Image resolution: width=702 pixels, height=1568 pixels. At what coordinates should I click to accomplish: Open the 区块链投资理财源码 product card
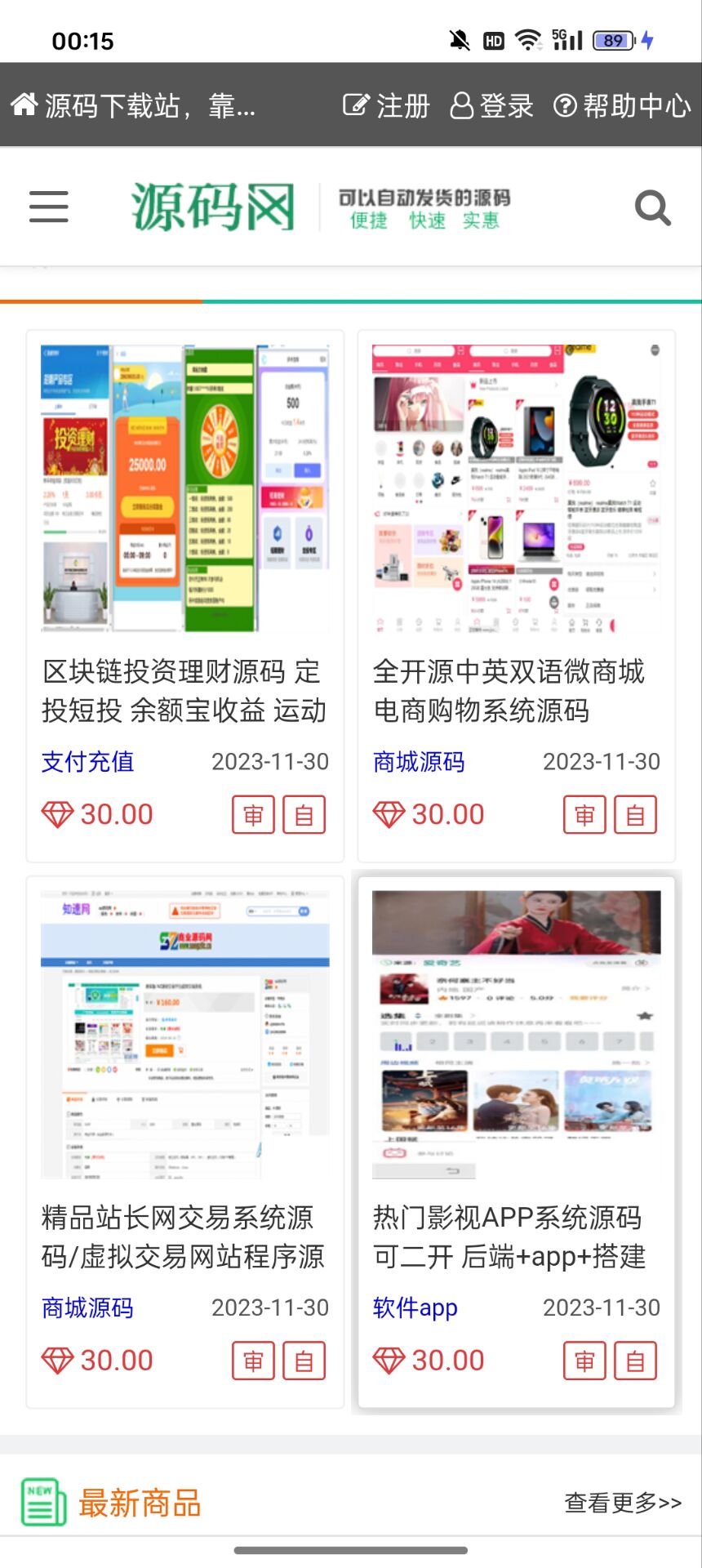pyautogui.click(x=184, y=690)
